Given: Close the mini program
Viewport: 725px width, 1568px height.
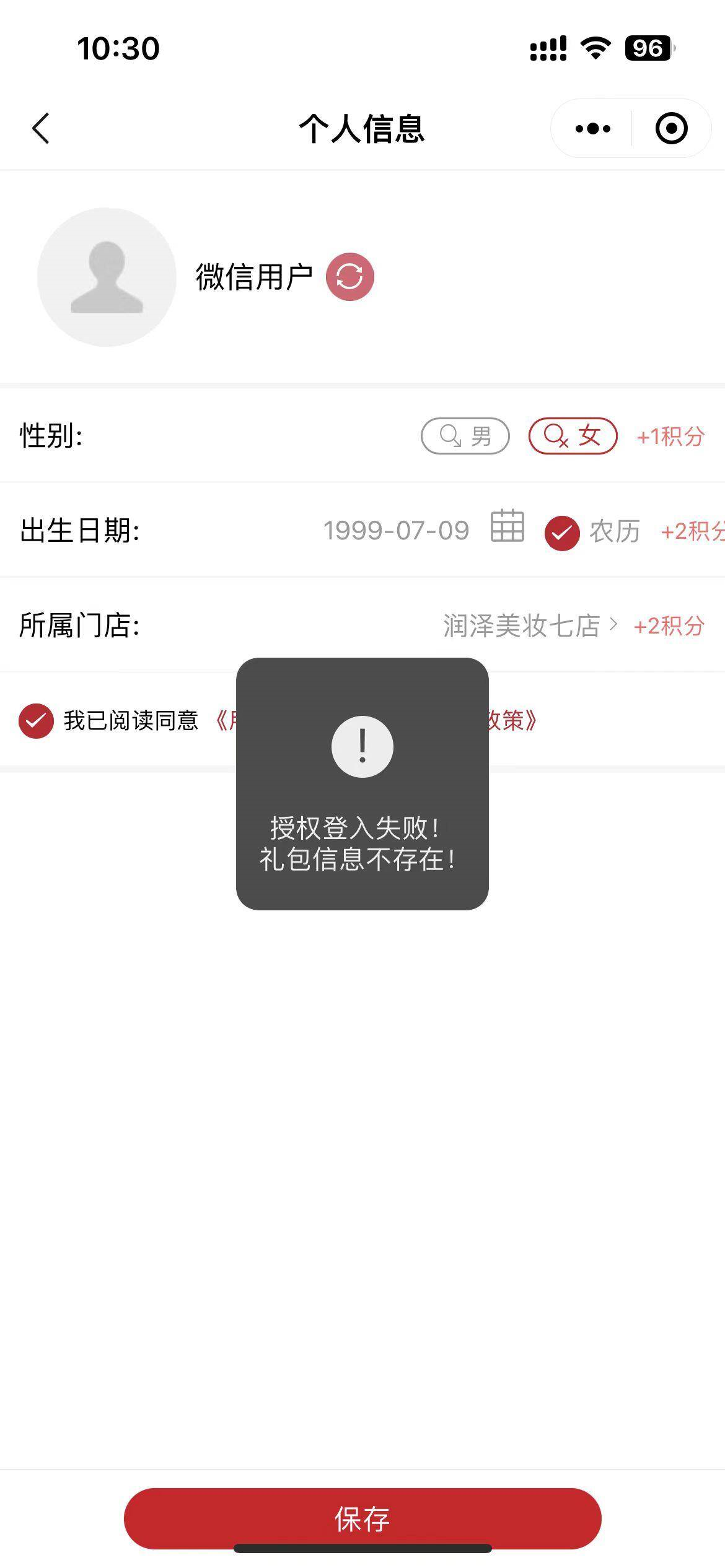Looking at the screenshot, I should [x=671, y=129].
